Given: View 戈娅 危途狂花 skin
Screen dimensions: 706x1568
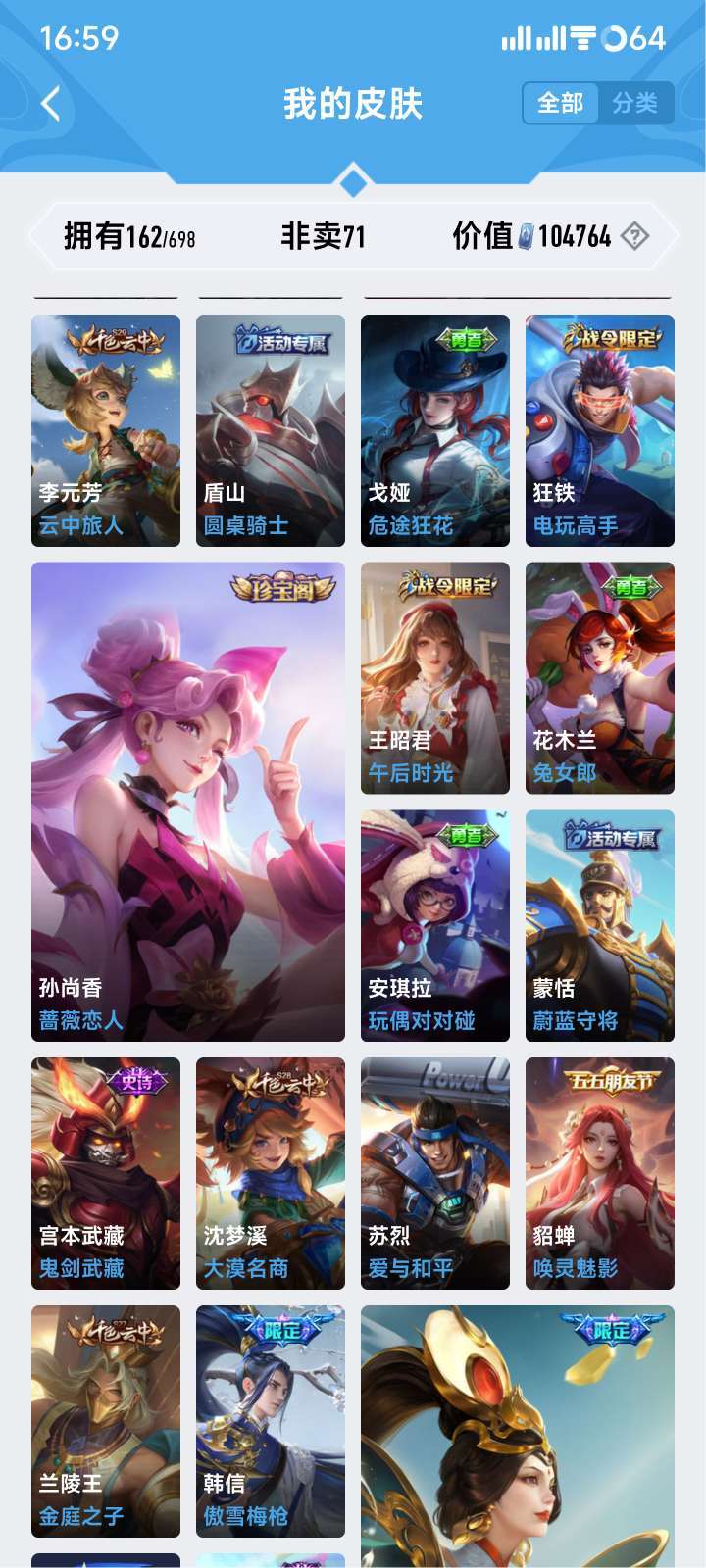Looking at the screenshot, I should coord(435,430).
